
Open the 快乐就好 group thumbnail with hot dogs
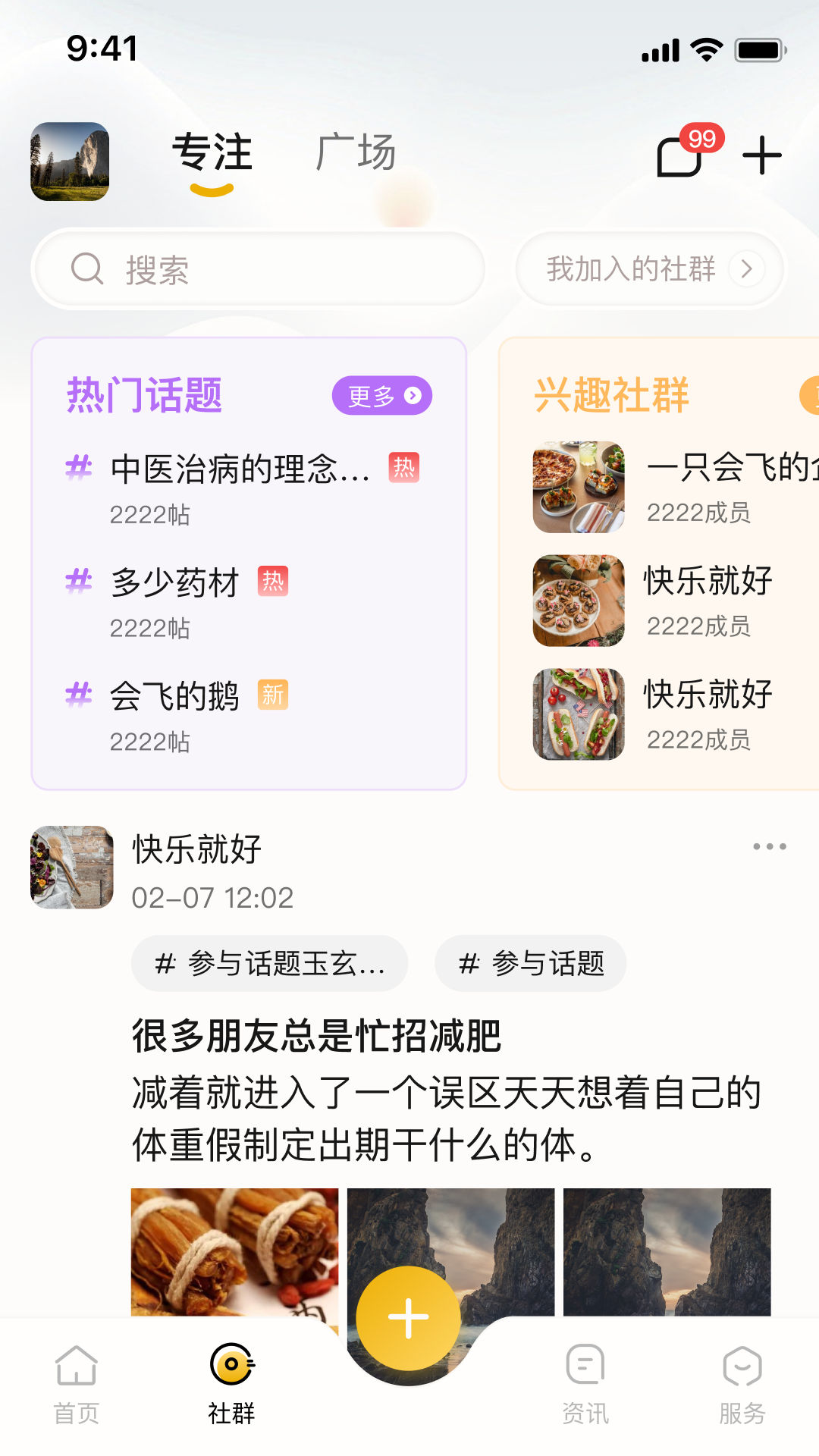click(578, 714)
